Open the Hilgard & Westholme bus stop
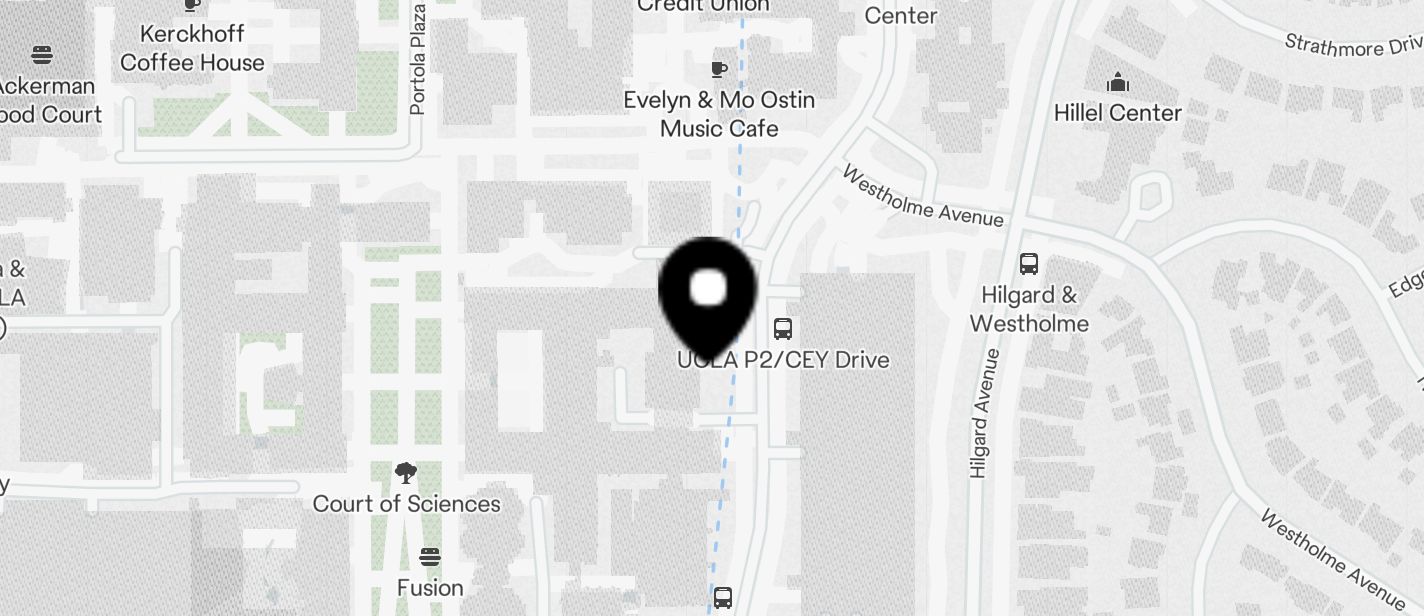Screen dimensions: 1424x616 point(1028,265)
